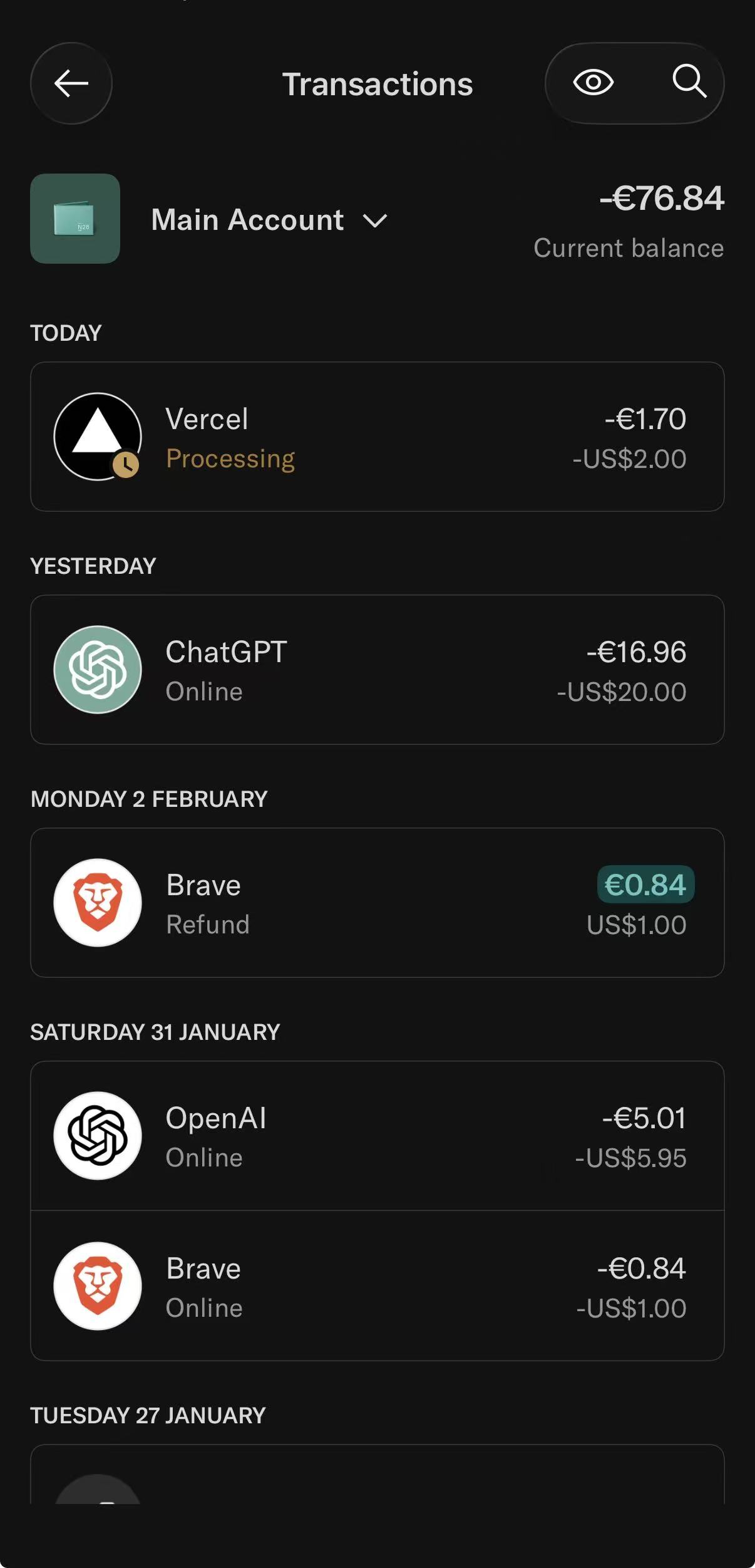View the ChatGPT transaction details
755x1568 pixels.
point(377,670)
